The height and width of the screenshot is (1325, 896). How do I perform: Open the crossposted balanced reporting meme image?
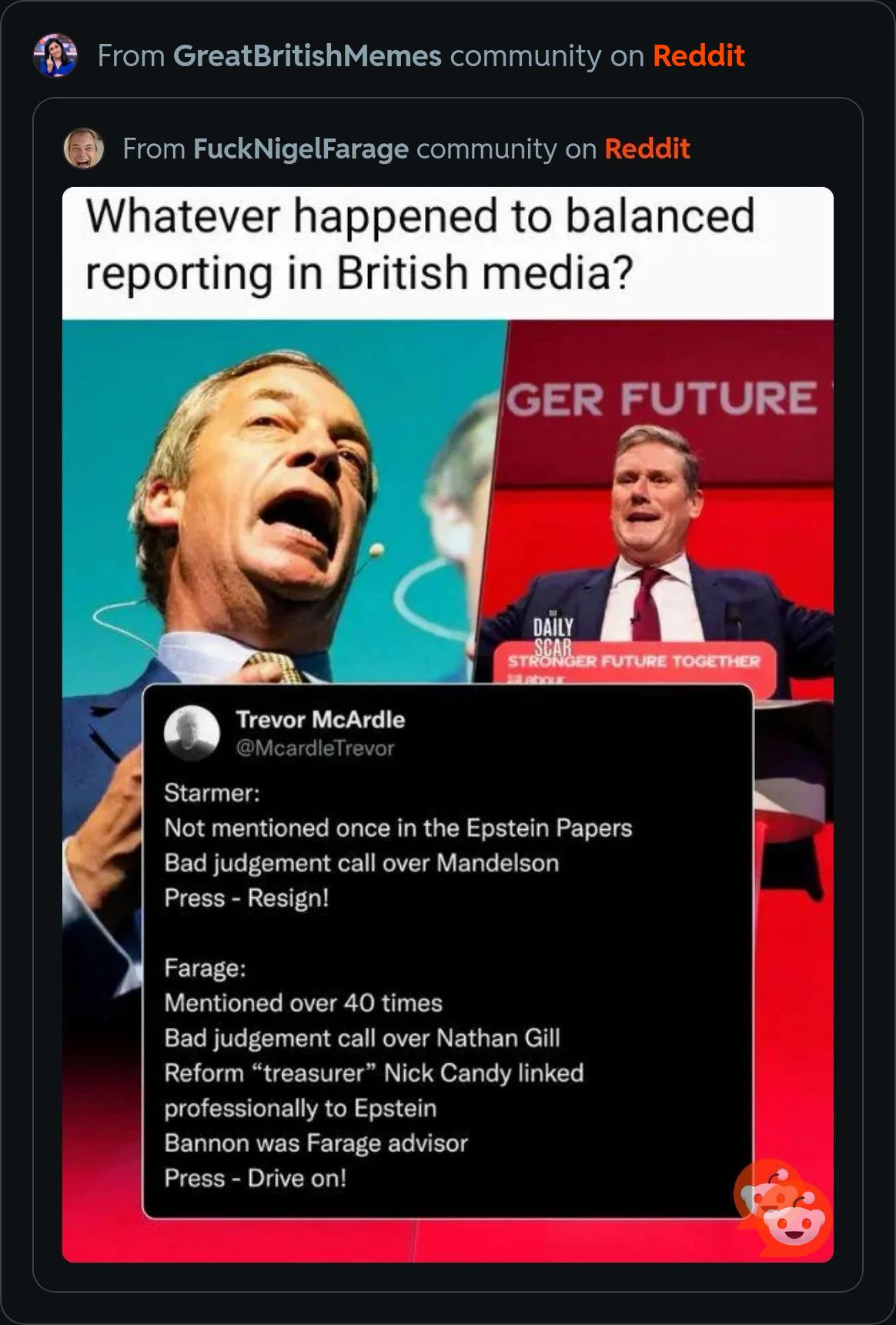point(447,724)
